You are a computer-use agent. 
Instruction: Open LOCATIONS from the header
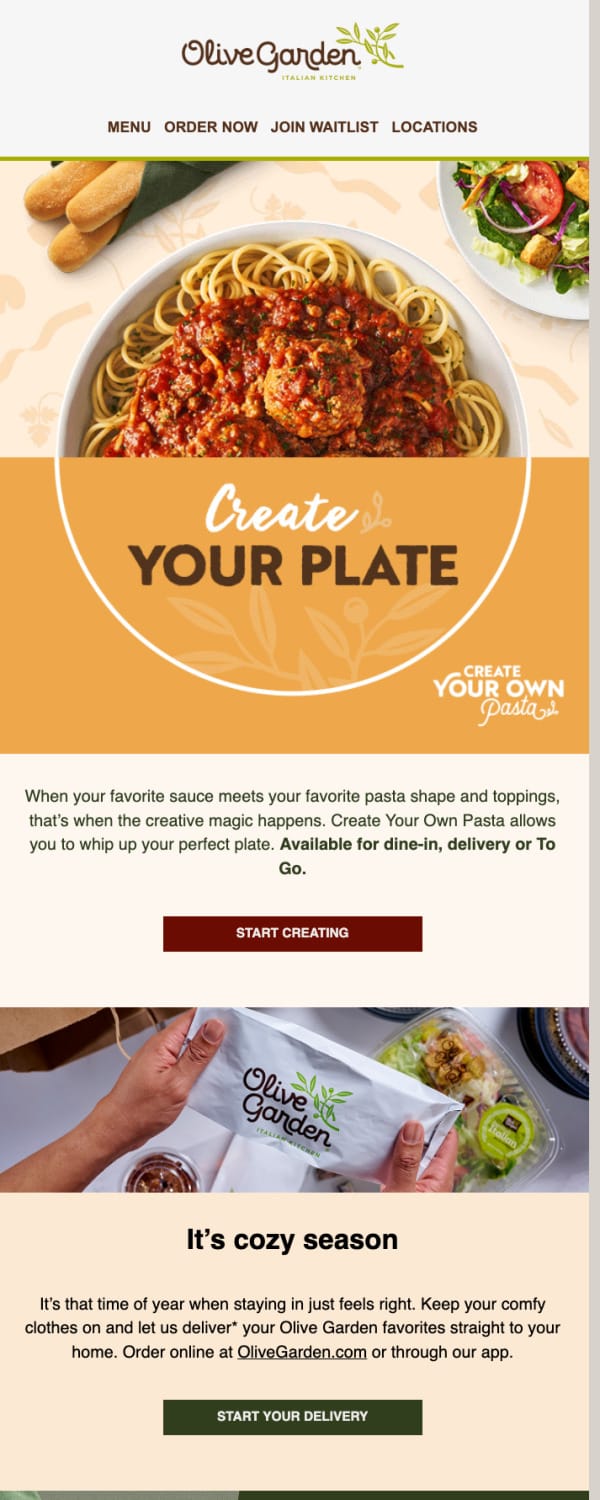pyautogui.click(x=434, y=127)
